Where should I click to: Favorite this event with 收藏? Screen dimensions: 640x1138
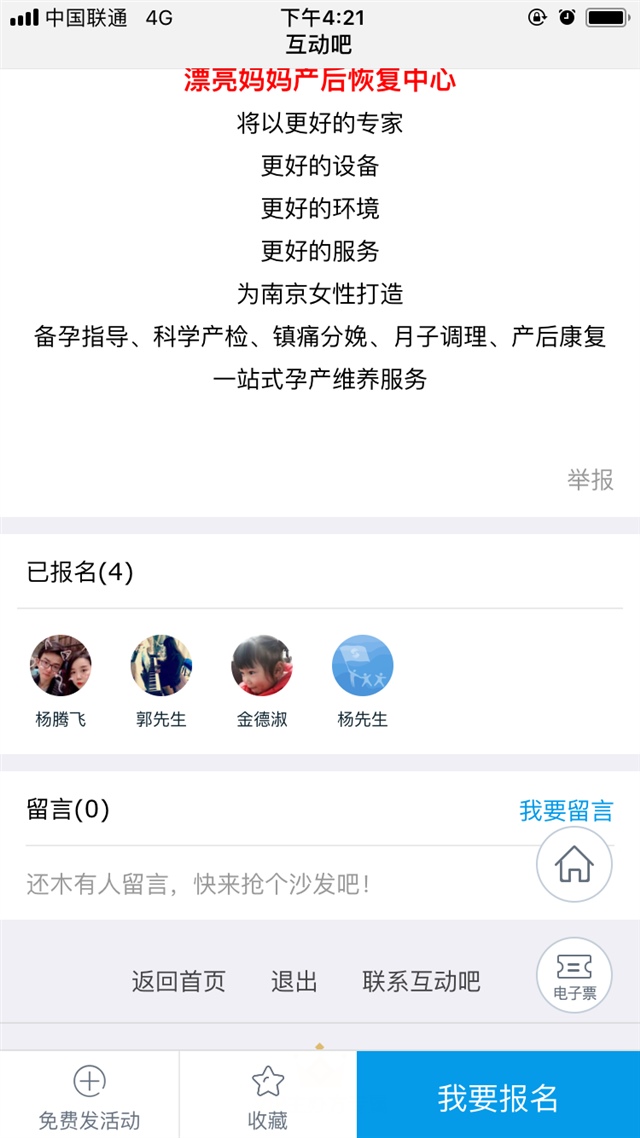click(x=268, y=1095)
